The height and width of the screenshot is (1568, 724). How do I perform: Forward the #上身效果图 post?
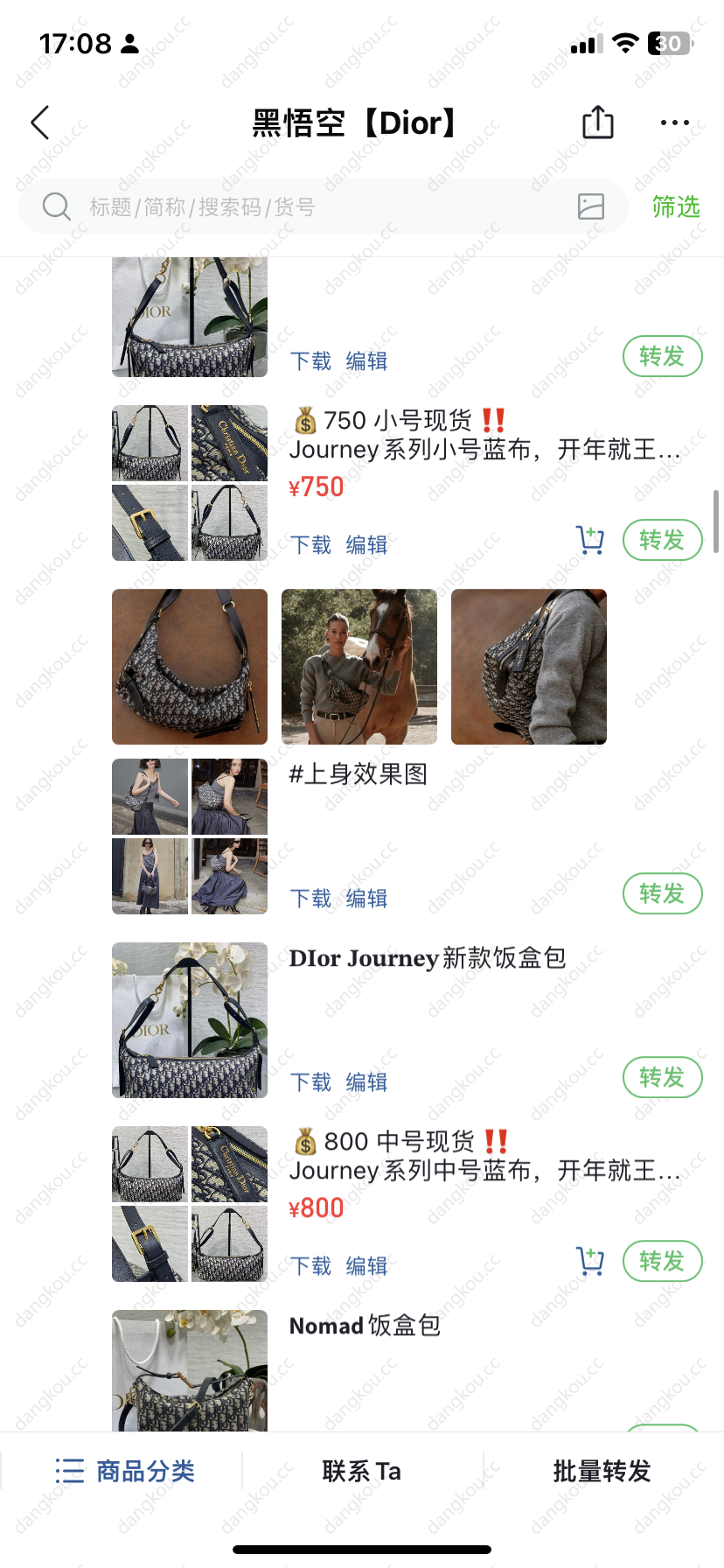coord(662,893)
